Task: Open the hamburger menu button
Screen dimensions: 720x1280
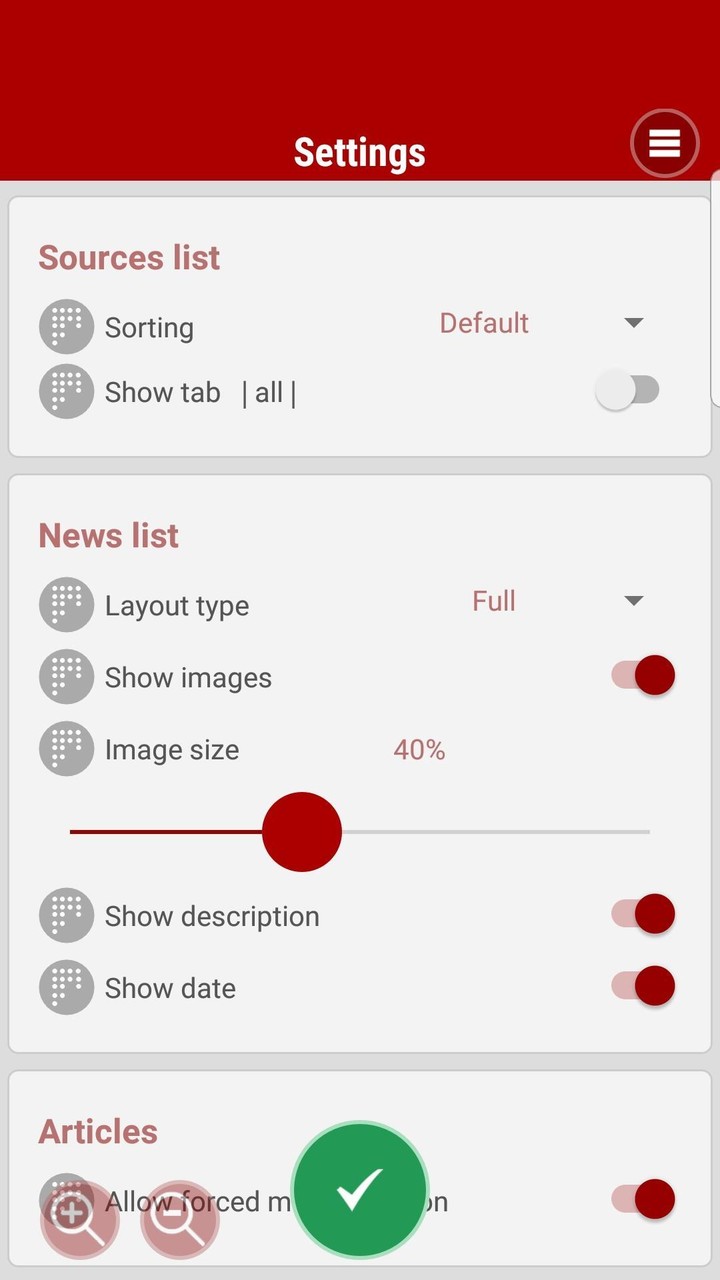Action: pos(664,144)
